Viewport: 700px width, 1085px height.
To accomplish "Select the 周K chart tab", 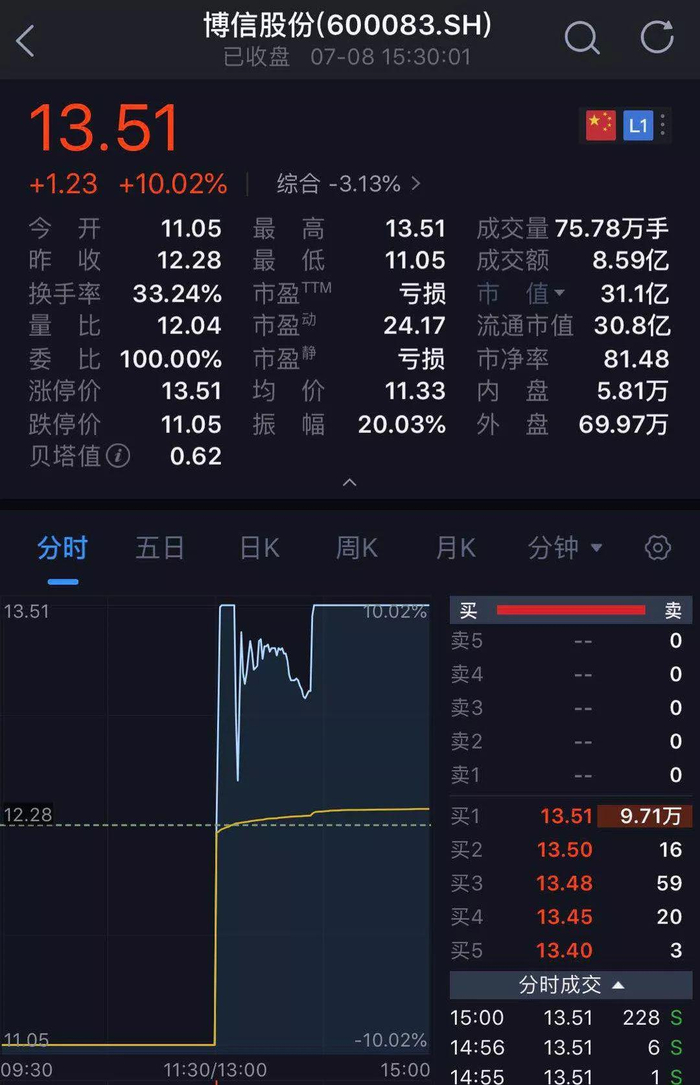I will (356, 548).
